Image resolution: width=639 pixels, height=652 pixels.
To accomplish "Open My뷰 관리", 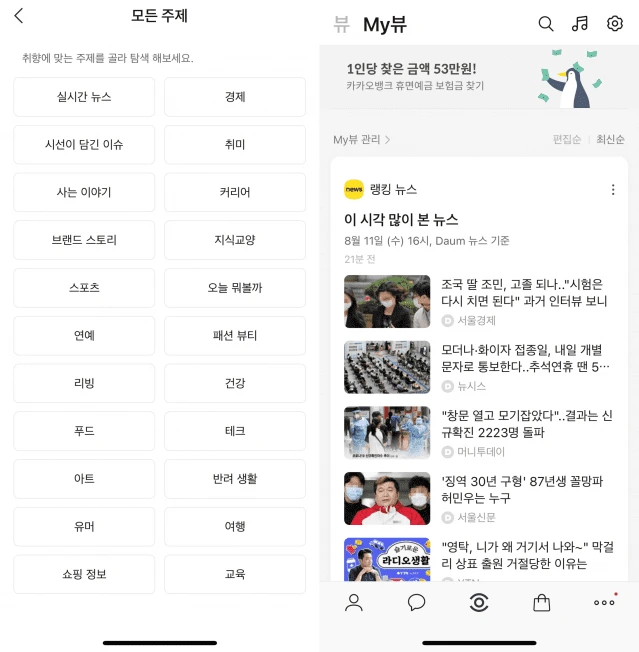I will click(x=361, y=139).
